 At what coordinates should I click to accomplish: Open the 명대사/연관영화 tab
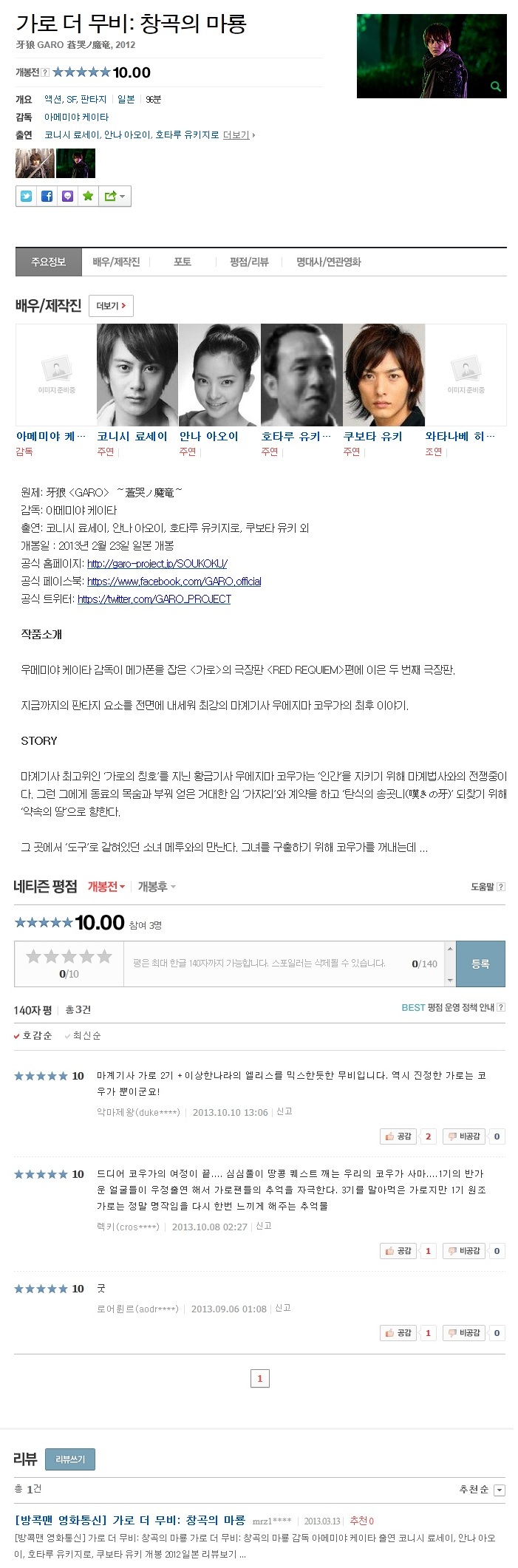point(329,262)
